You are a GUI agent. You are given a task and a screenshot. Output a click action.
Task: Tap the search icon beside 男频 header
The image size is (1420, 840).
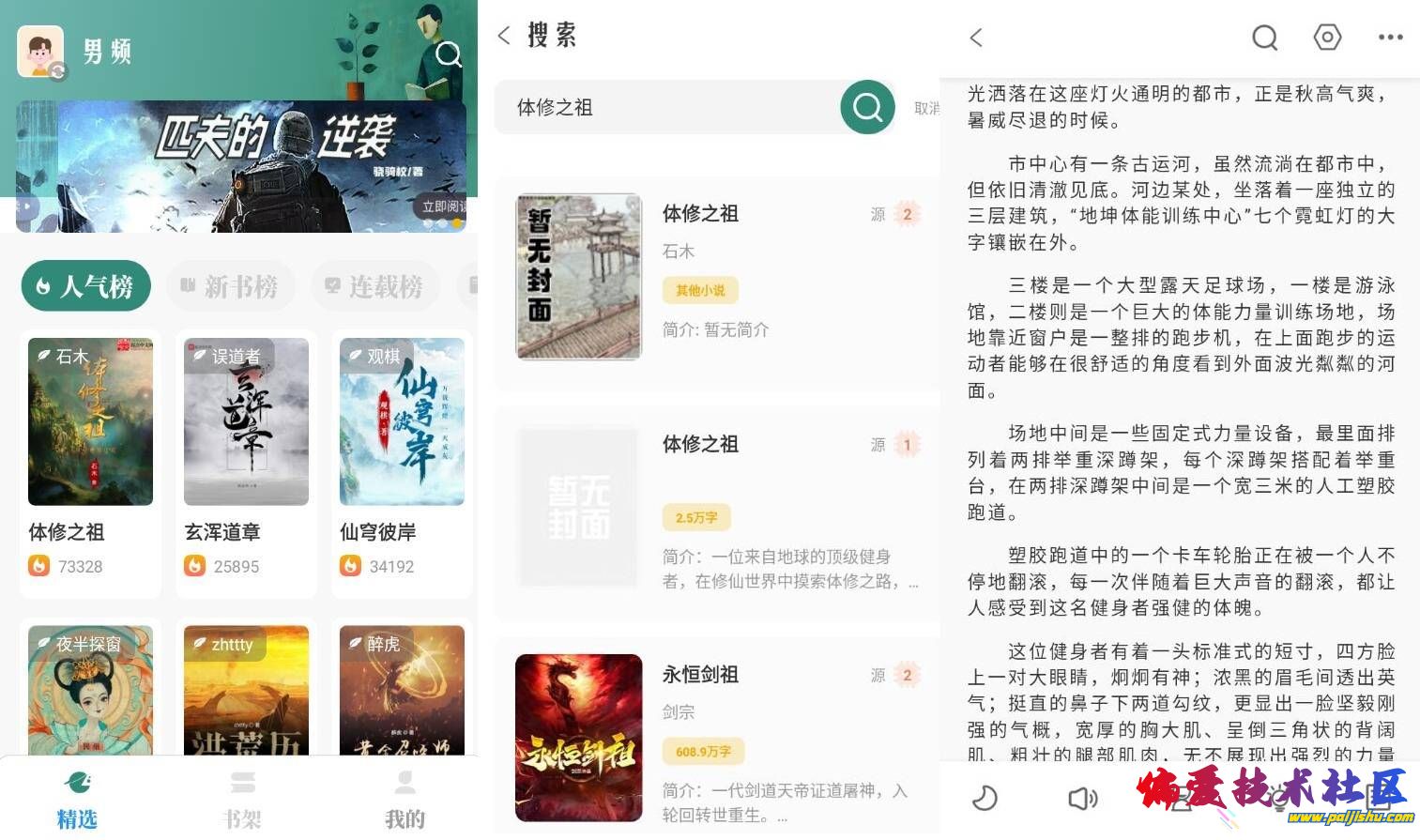tap(449, 54)
